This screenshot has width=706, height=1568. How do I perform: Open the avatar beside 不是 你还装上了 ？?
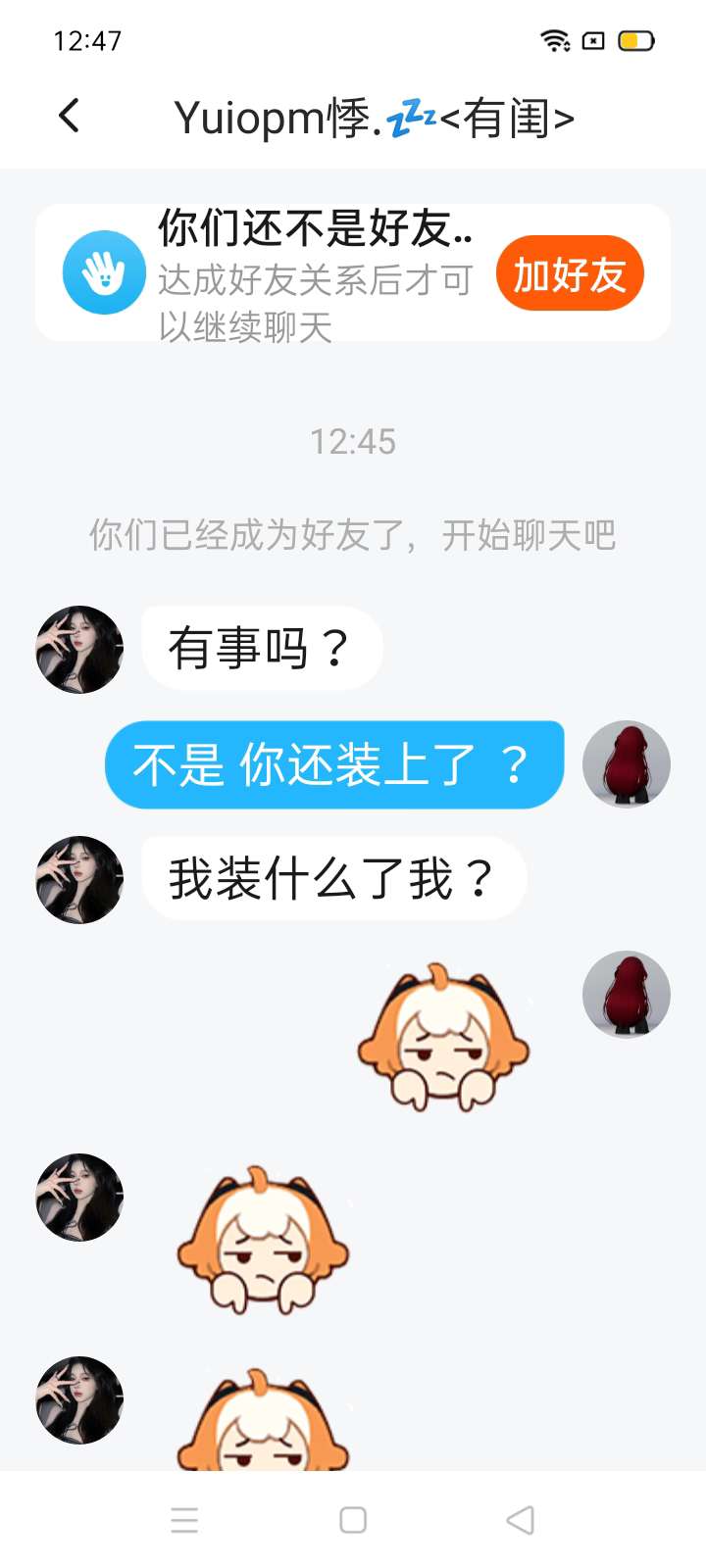point(626,764)
